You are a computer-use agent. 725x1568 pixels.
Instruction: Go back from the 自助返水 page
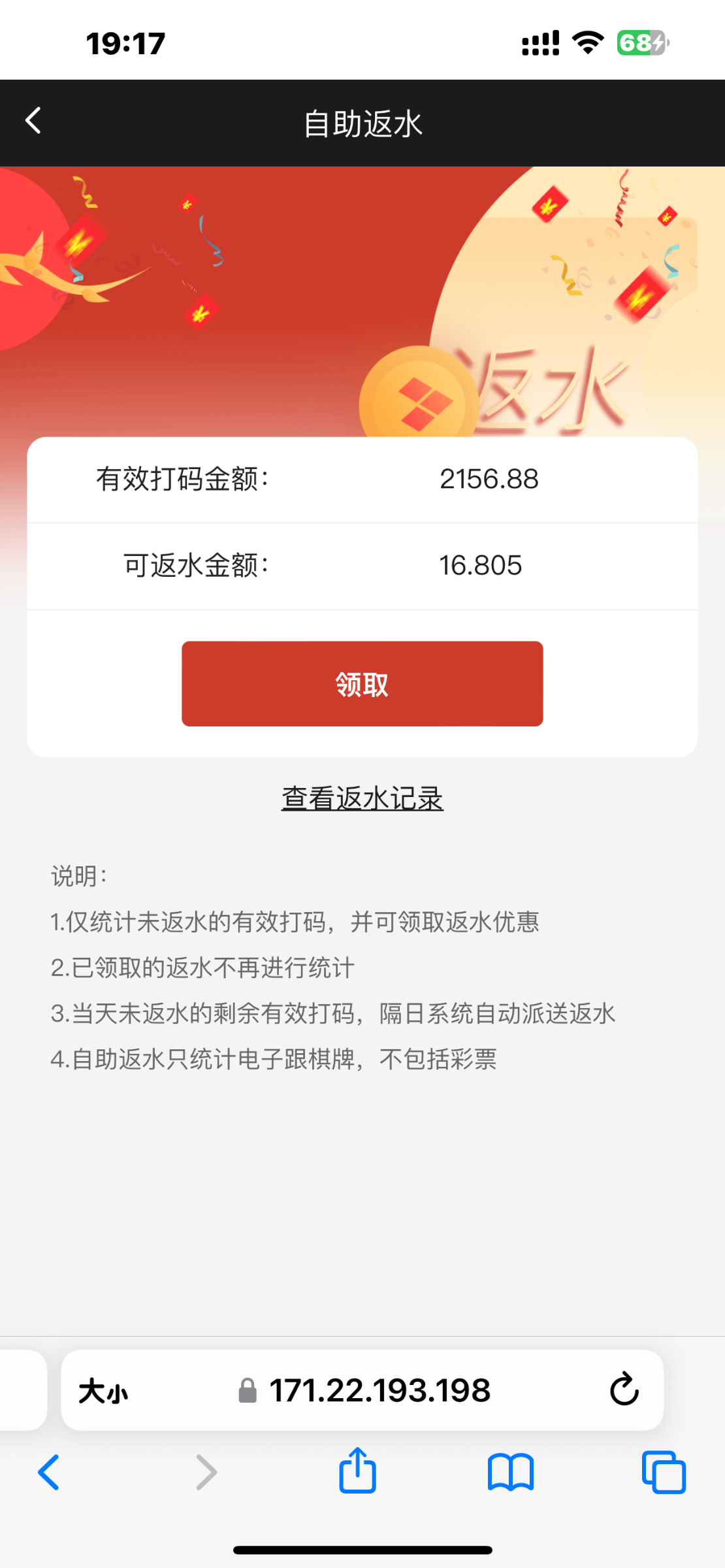click(33, 121)
